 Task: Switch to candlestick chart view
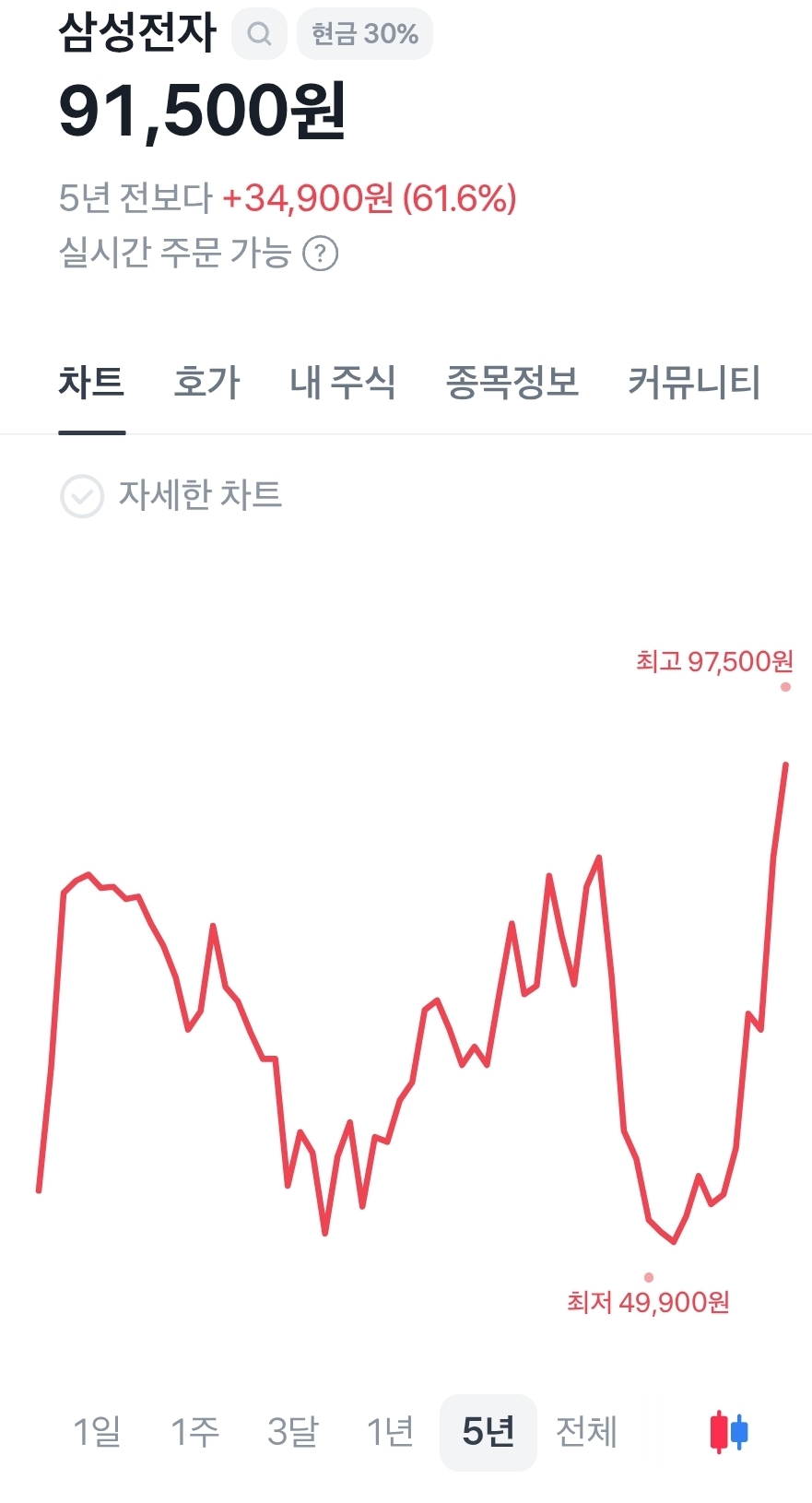click(728, 1432)
